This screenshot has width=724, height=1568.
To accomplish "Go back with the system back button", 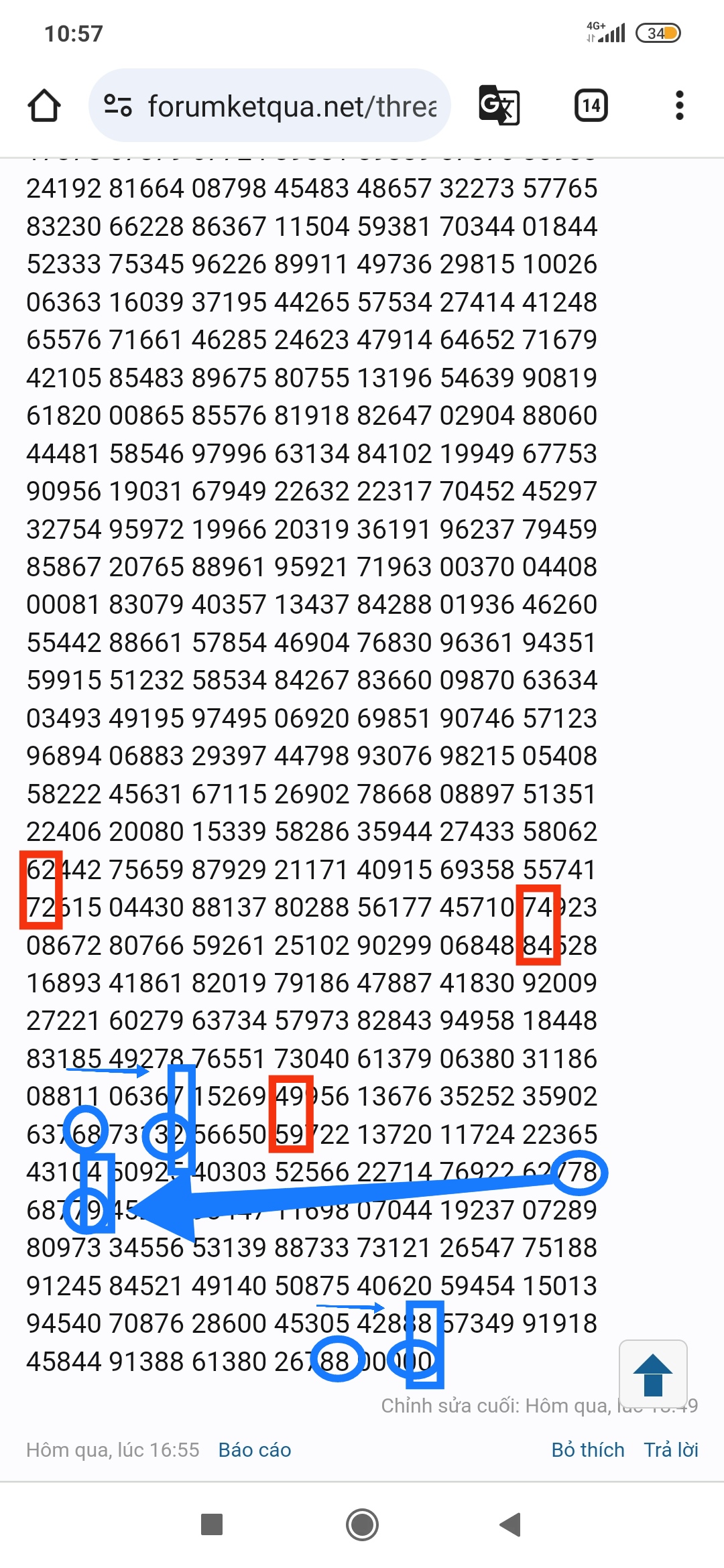I will (x=510, y=1524).
